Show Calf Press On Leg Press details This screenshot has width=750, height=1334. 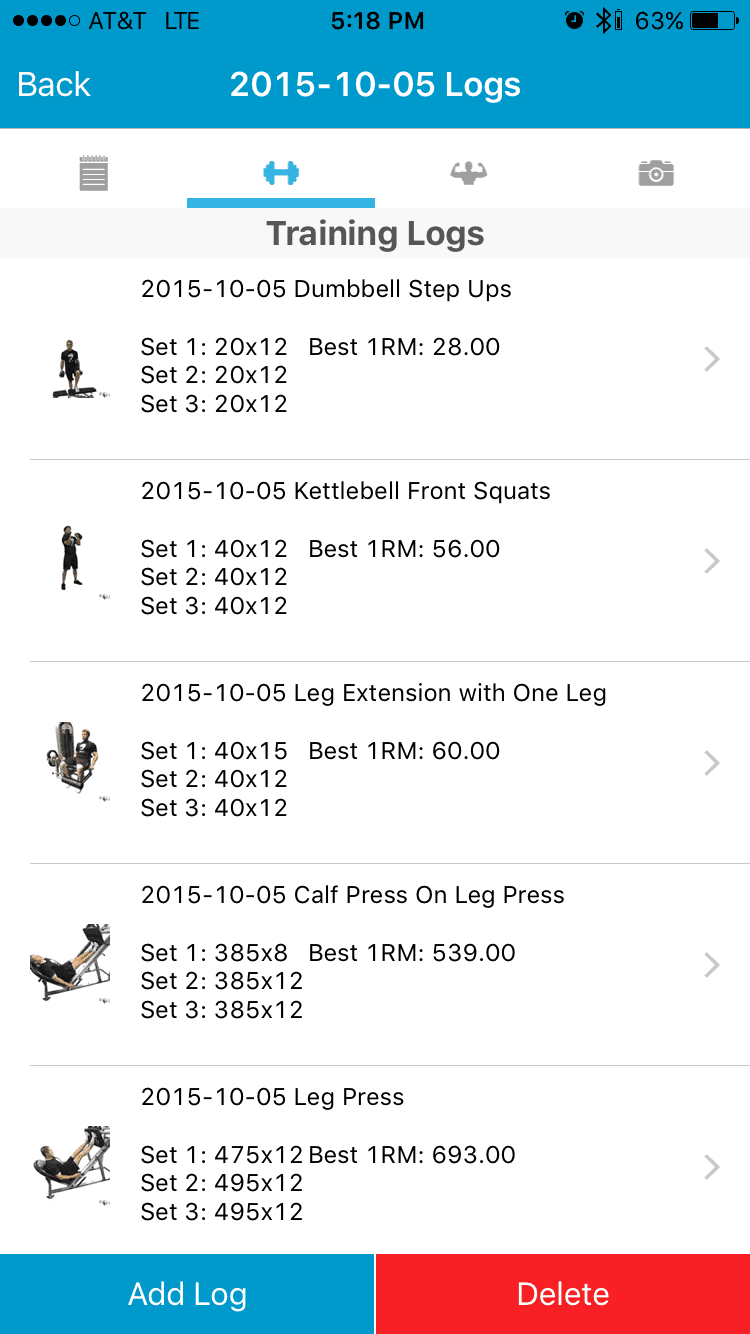(375, 965)
